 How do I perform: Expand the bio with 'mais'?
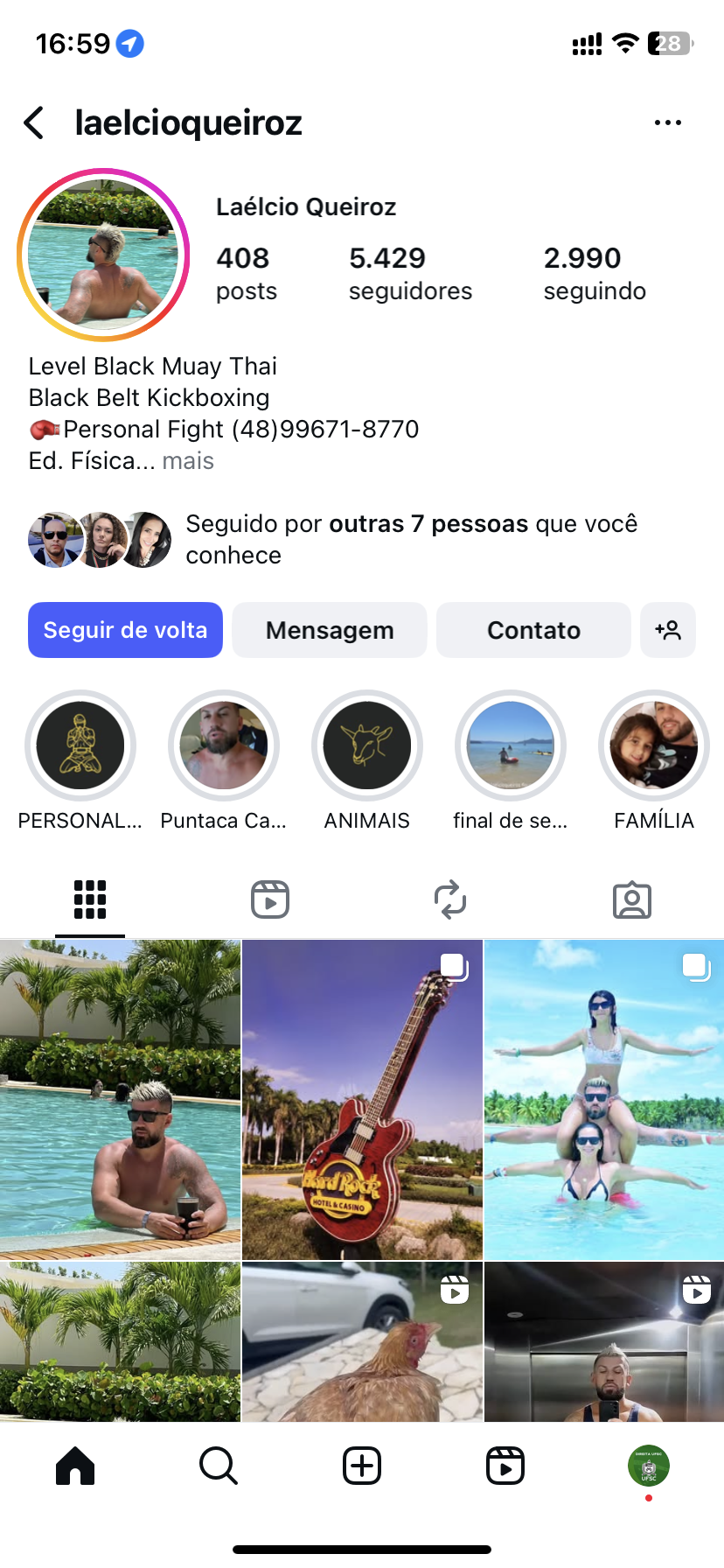pyautogui.click(x=188, y=461)
